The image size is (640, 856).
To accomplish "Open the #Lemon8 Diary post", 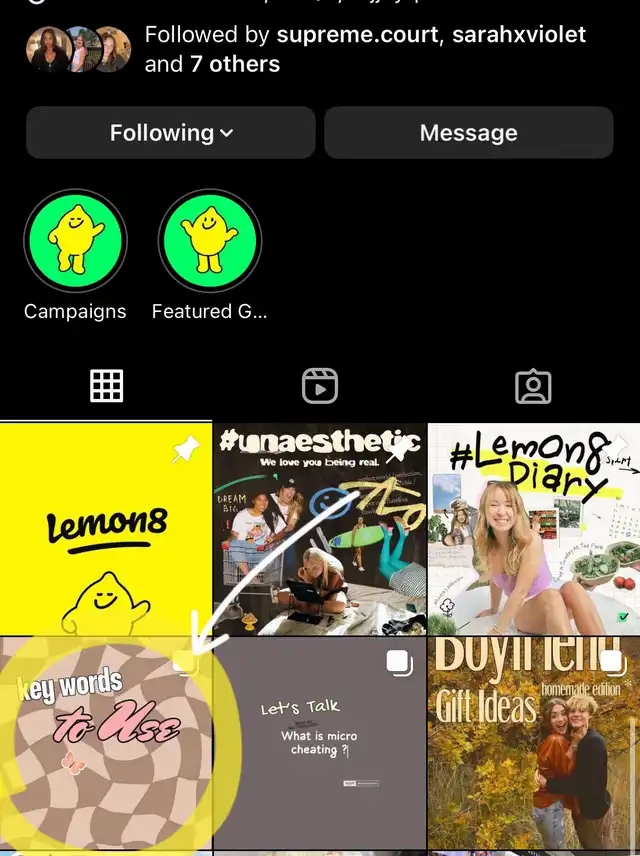I will click(534, 529).
